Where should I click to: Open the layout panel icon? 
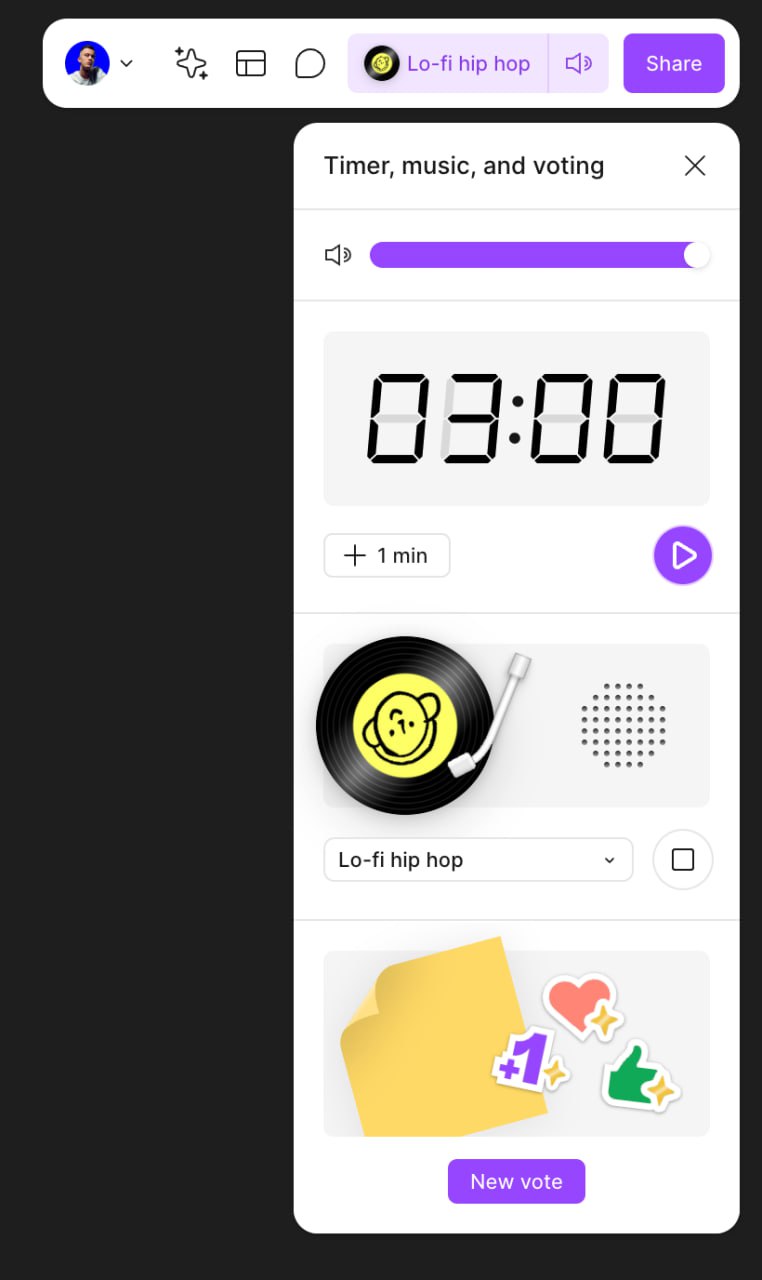pos(250,63)
